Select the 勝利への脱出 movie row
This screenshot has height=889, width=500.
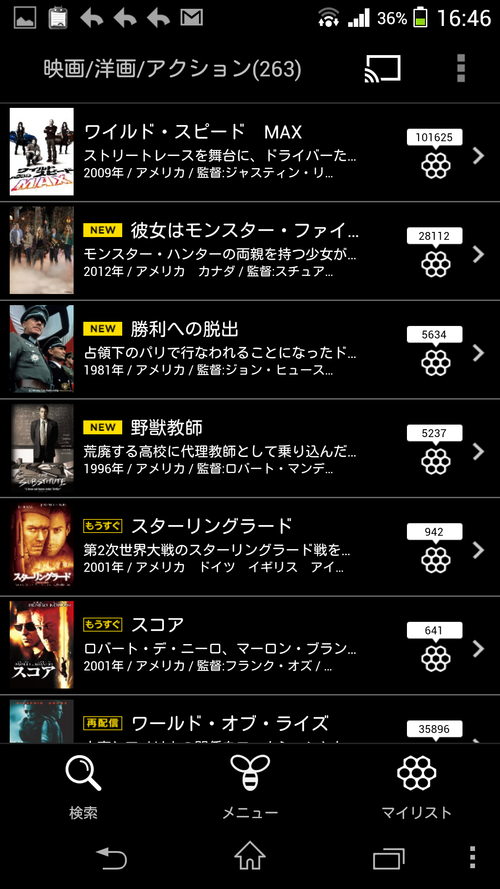tap(250, 349)
